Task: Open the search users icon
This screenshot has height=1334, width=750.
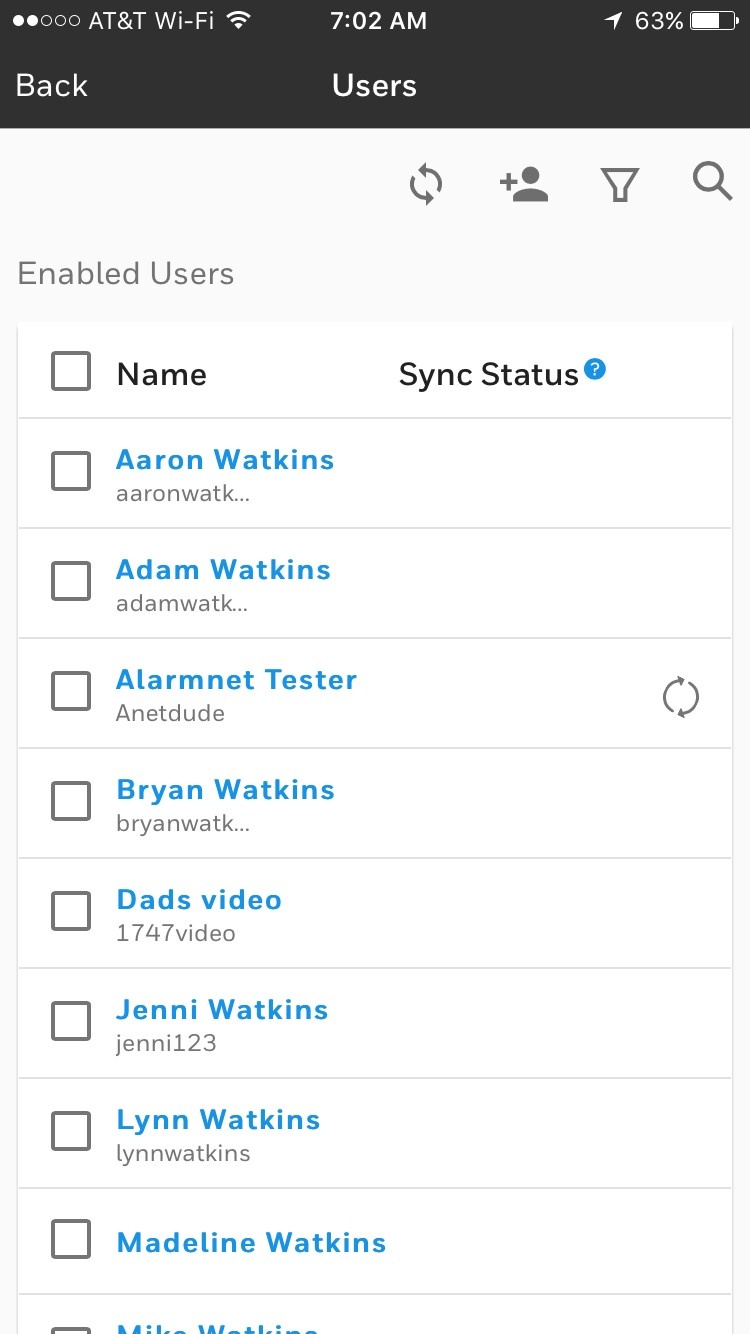Action: click(x=711, y=182)
